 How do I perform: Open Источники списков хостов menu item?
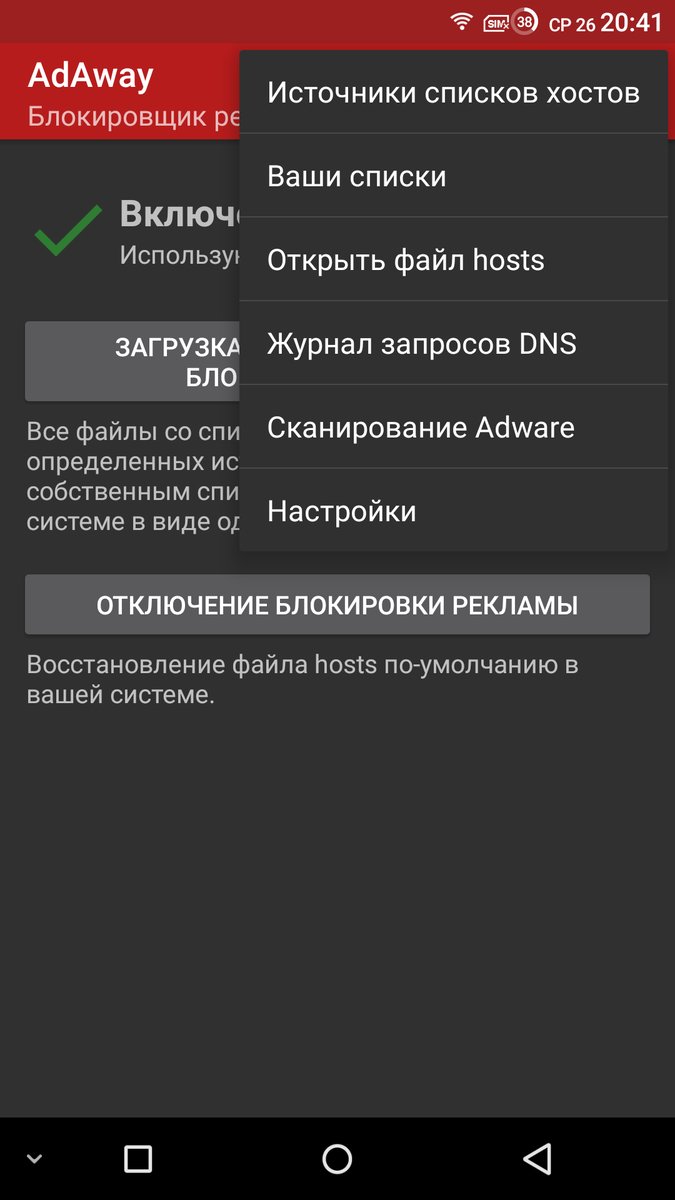click(453, 93)
